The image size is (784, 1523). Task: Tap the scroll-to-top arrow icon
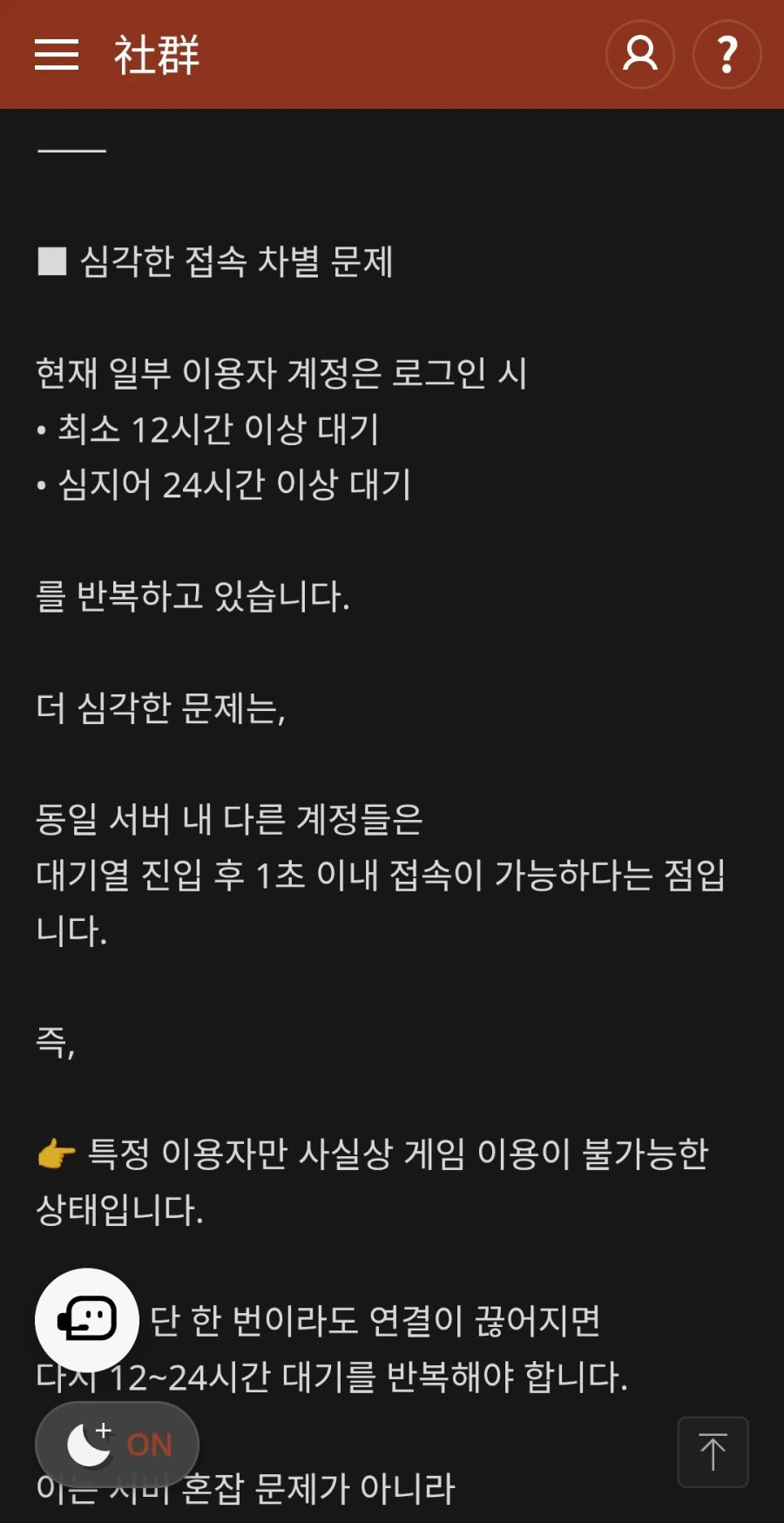coord(713,1453)
